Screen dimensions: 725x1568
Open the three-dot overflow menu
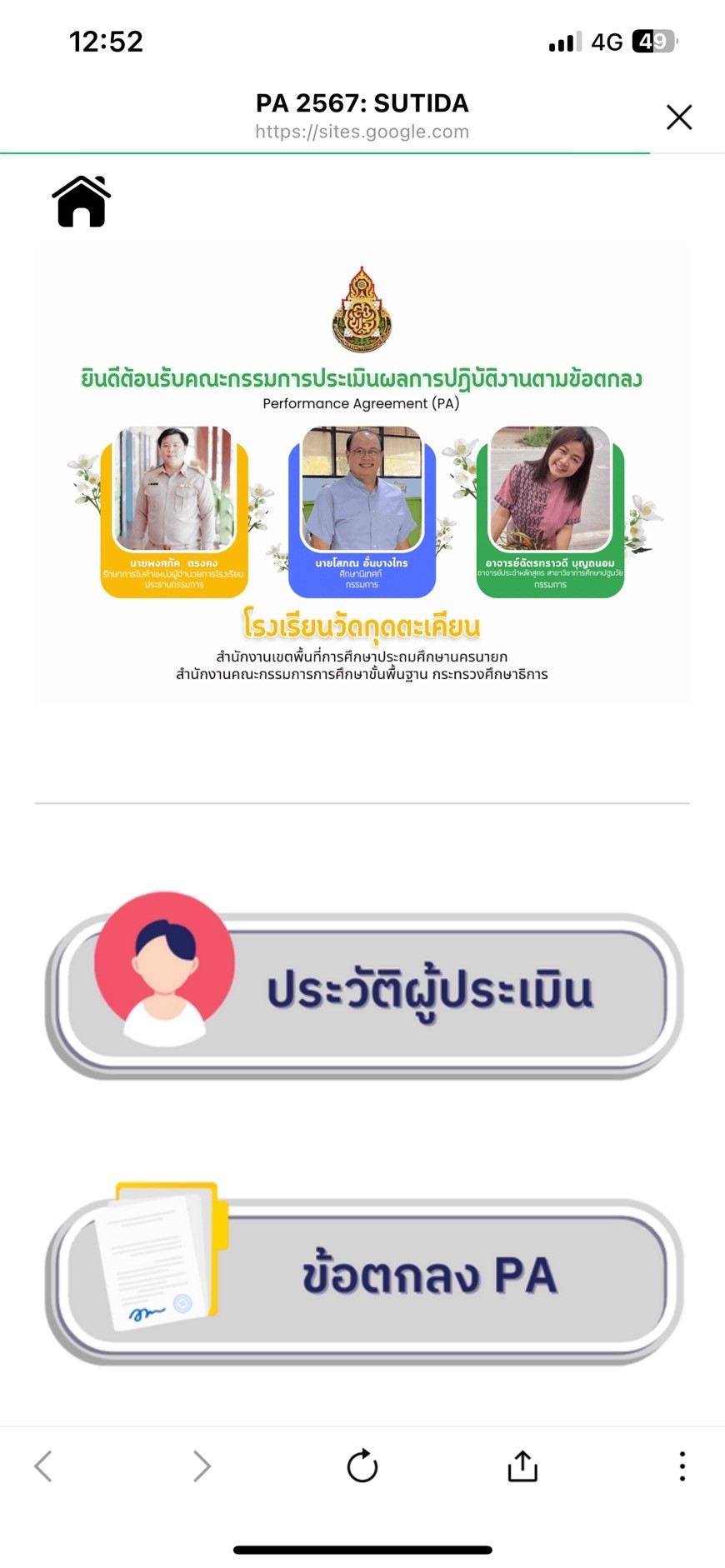[682, 1466]
